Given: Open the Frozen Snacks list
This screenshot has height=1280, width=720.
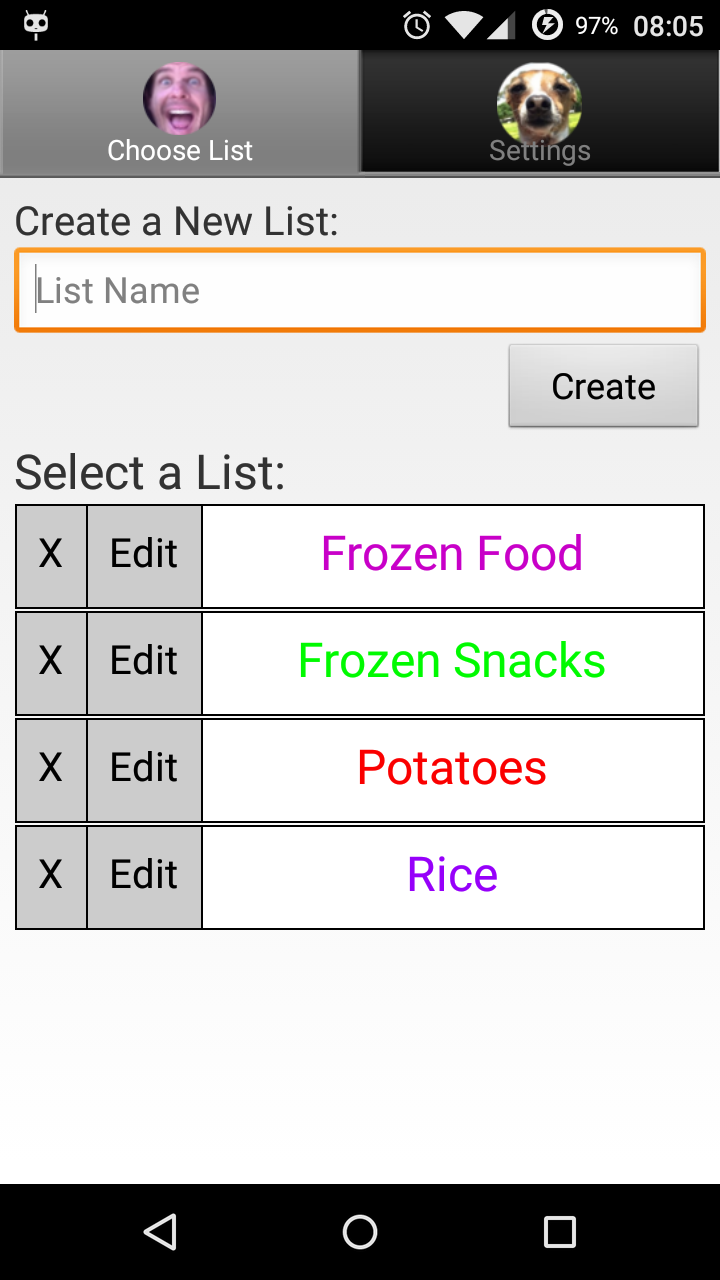Looking at the screenshot, I should point(453,663).
